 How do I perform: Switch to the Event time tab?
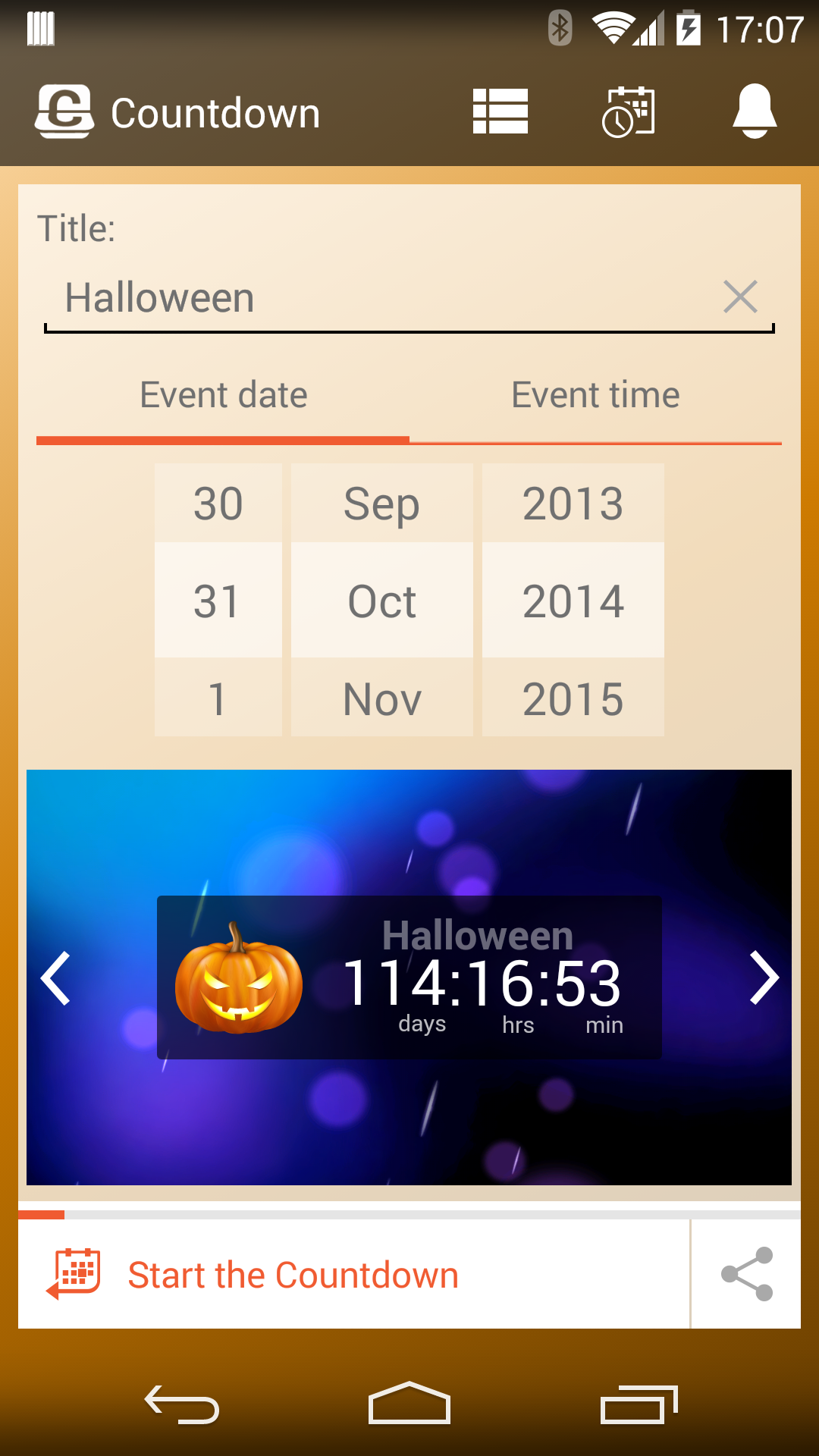595,394
